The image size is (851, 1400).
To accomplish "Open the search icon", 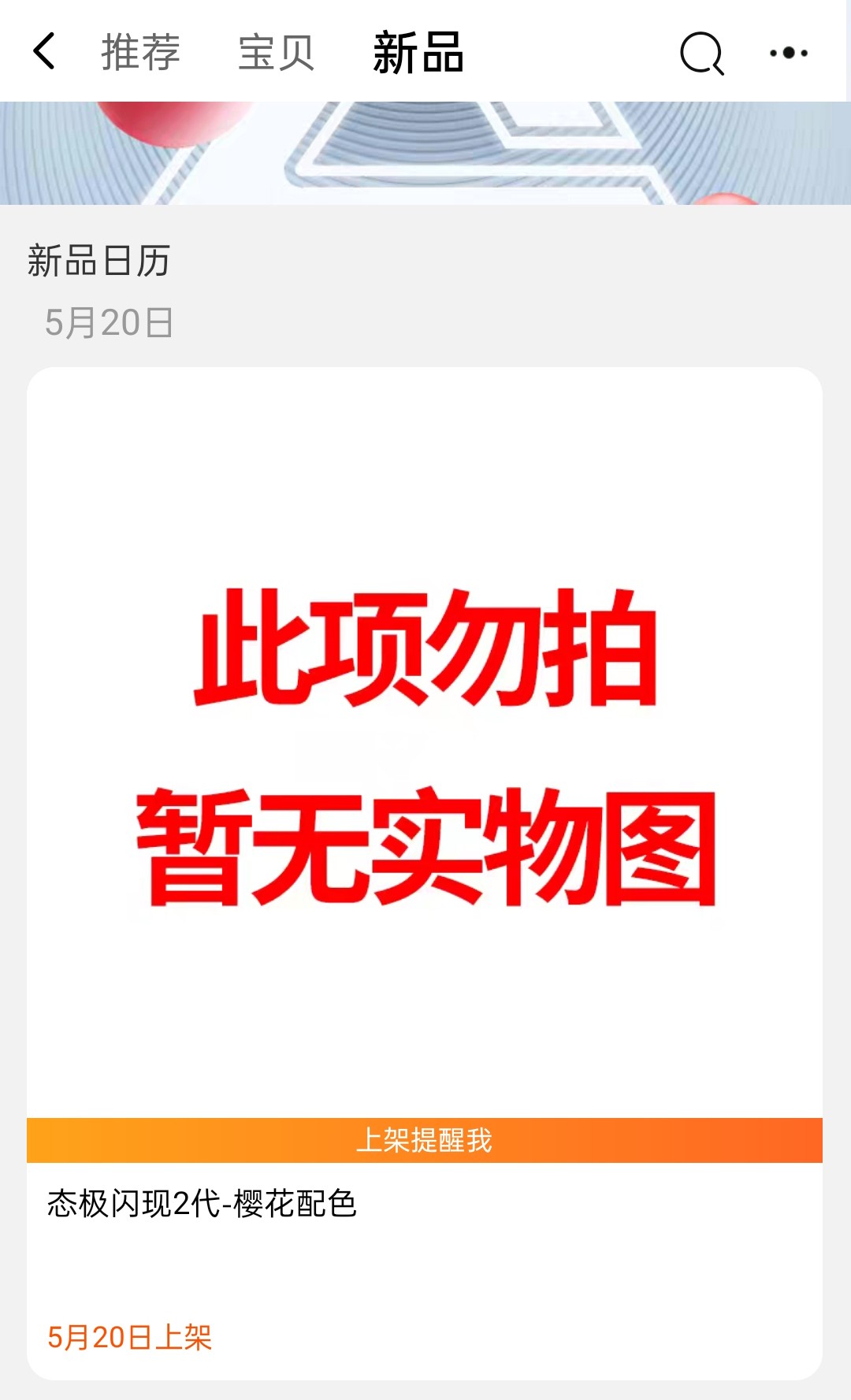I will (701, 53).
